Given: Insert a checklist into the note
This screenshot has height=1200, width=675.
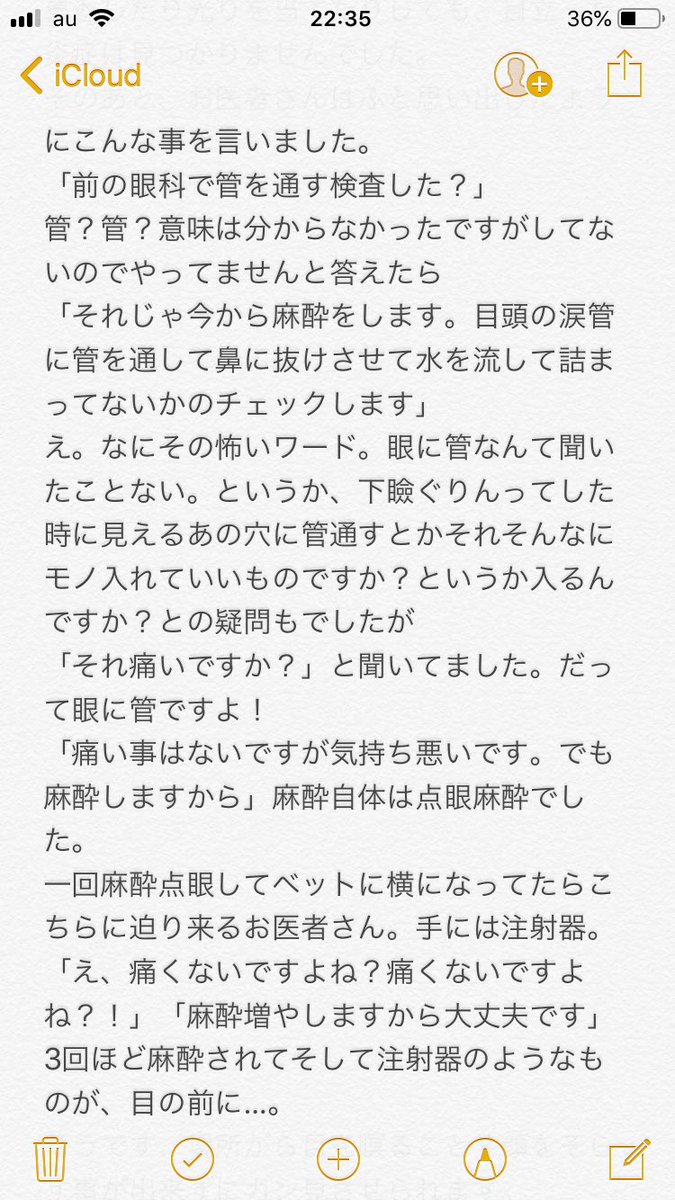Looking at the screenshot, I should click(192, 1158).
